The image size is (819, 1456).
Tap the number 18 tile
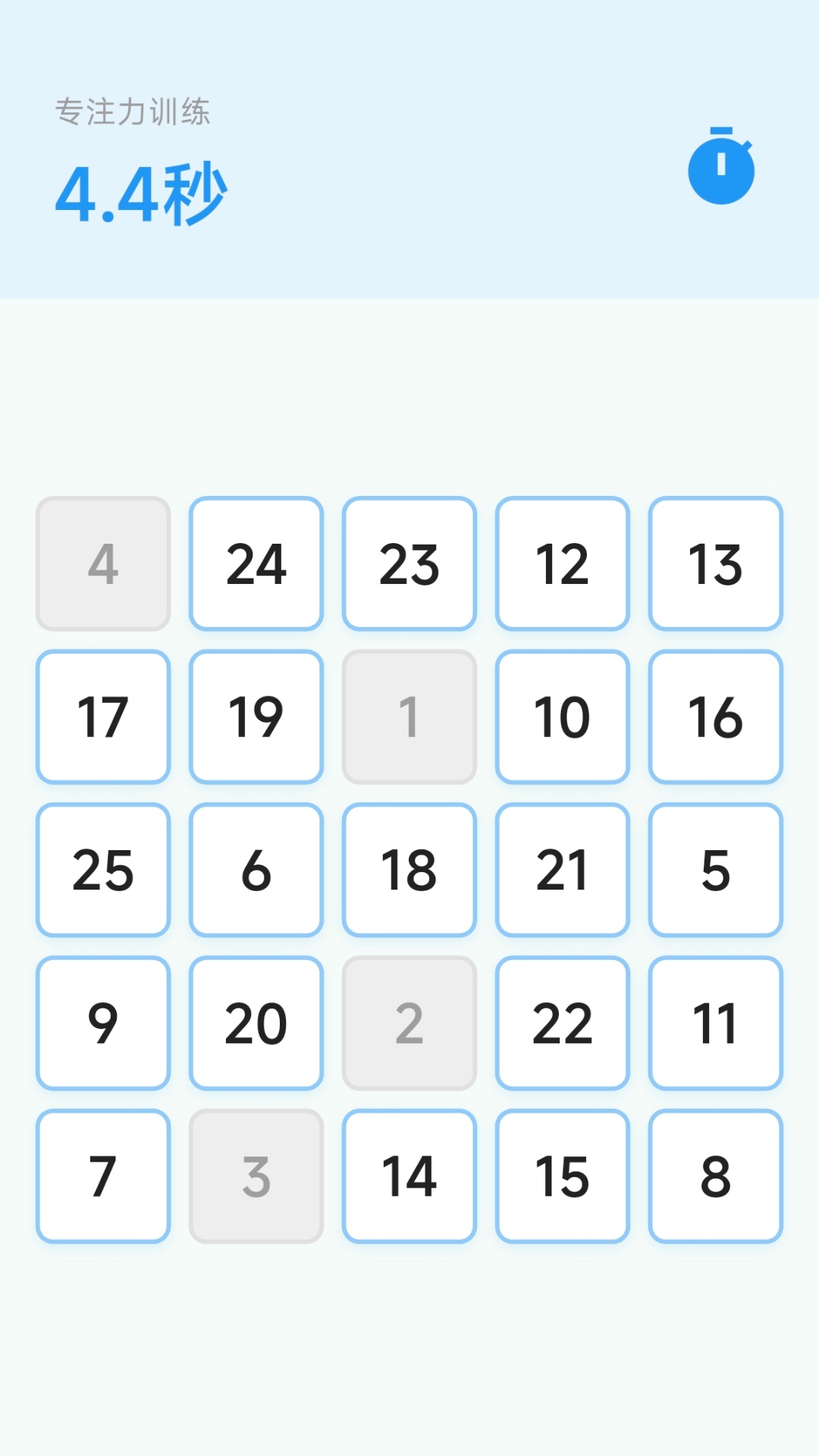click(409, 870)
